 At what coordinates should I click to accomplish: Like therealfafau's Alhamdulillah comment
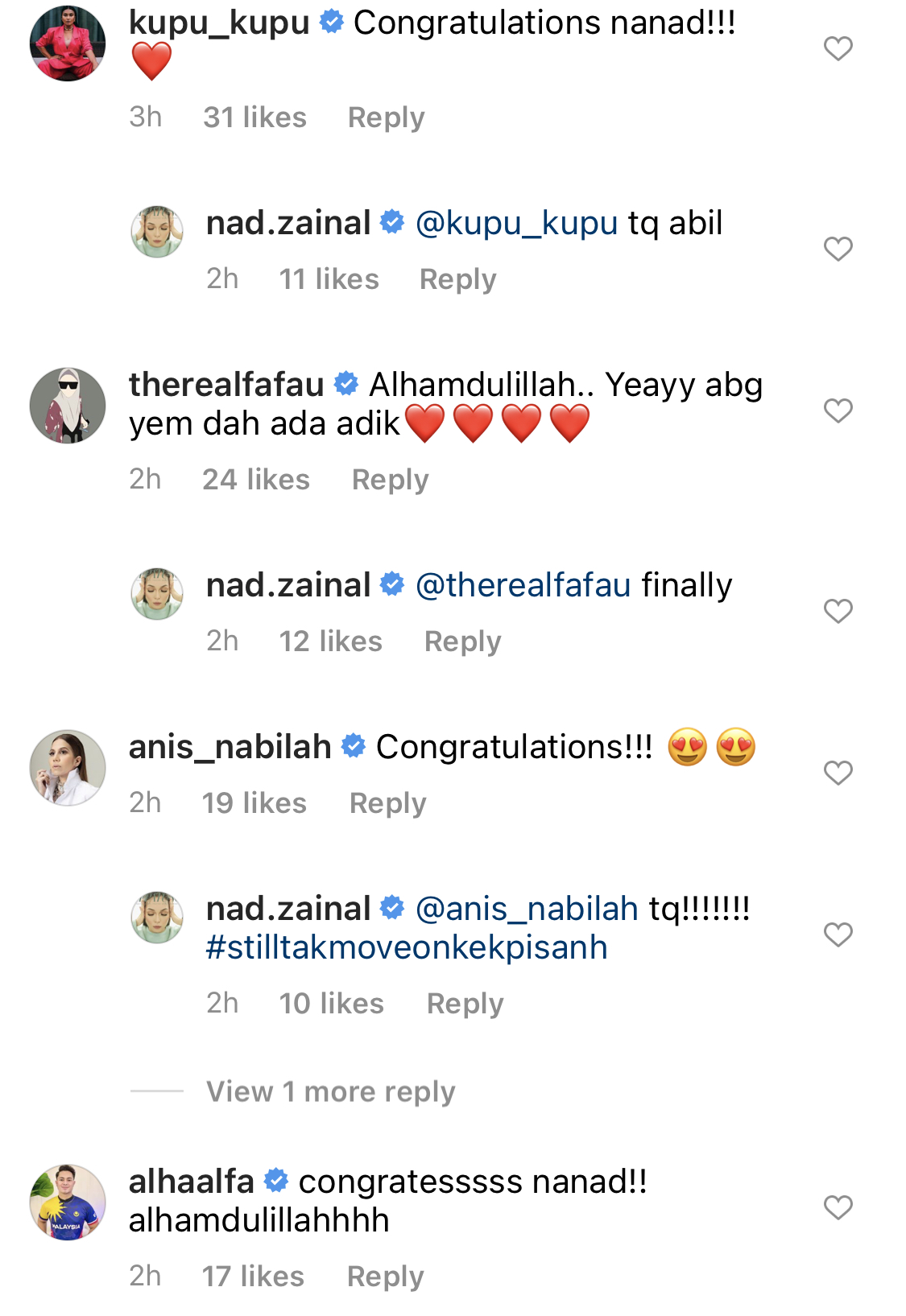[838, 410]
